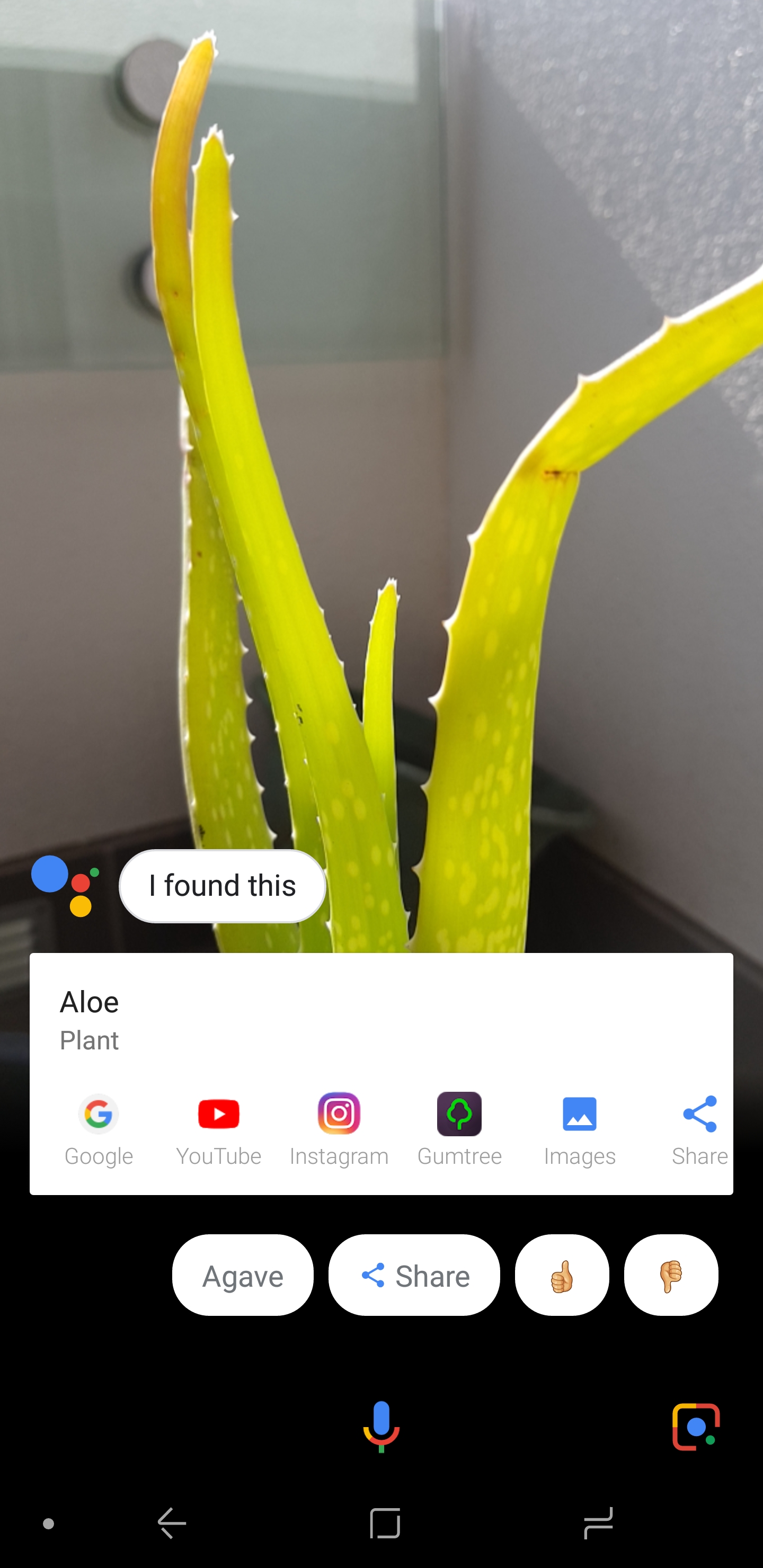
Task: Open recent apps from navigation bar
Action: click(x=598, y=1524)
